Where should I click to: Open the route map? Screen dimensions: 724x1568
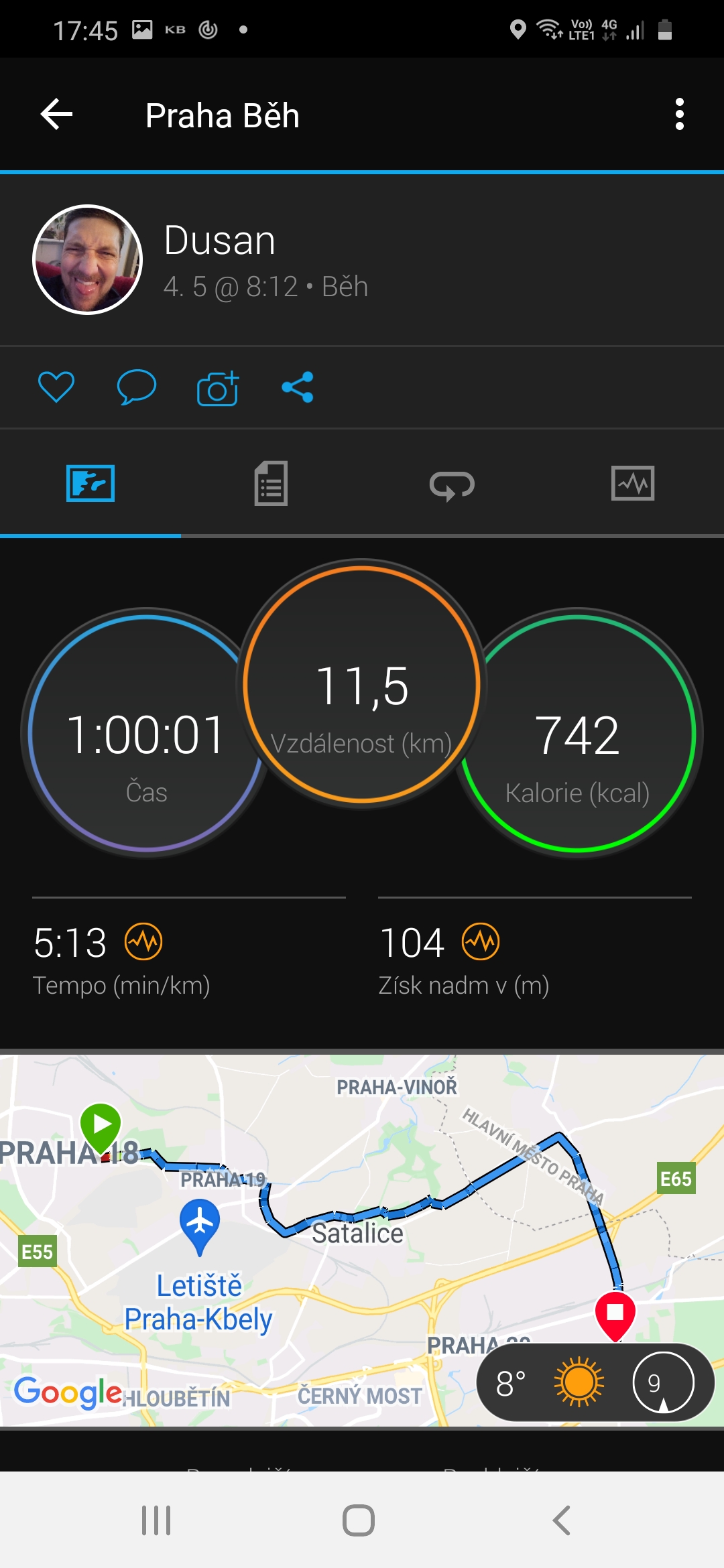pyautogui.click(x=362, y=1239)
